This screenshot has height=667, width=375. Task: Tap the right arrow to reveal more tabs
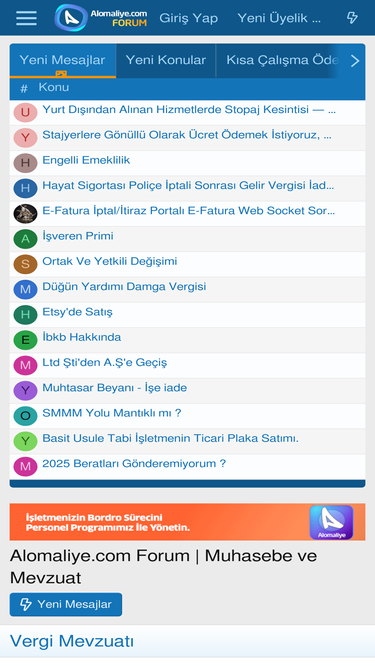[355, 61]
